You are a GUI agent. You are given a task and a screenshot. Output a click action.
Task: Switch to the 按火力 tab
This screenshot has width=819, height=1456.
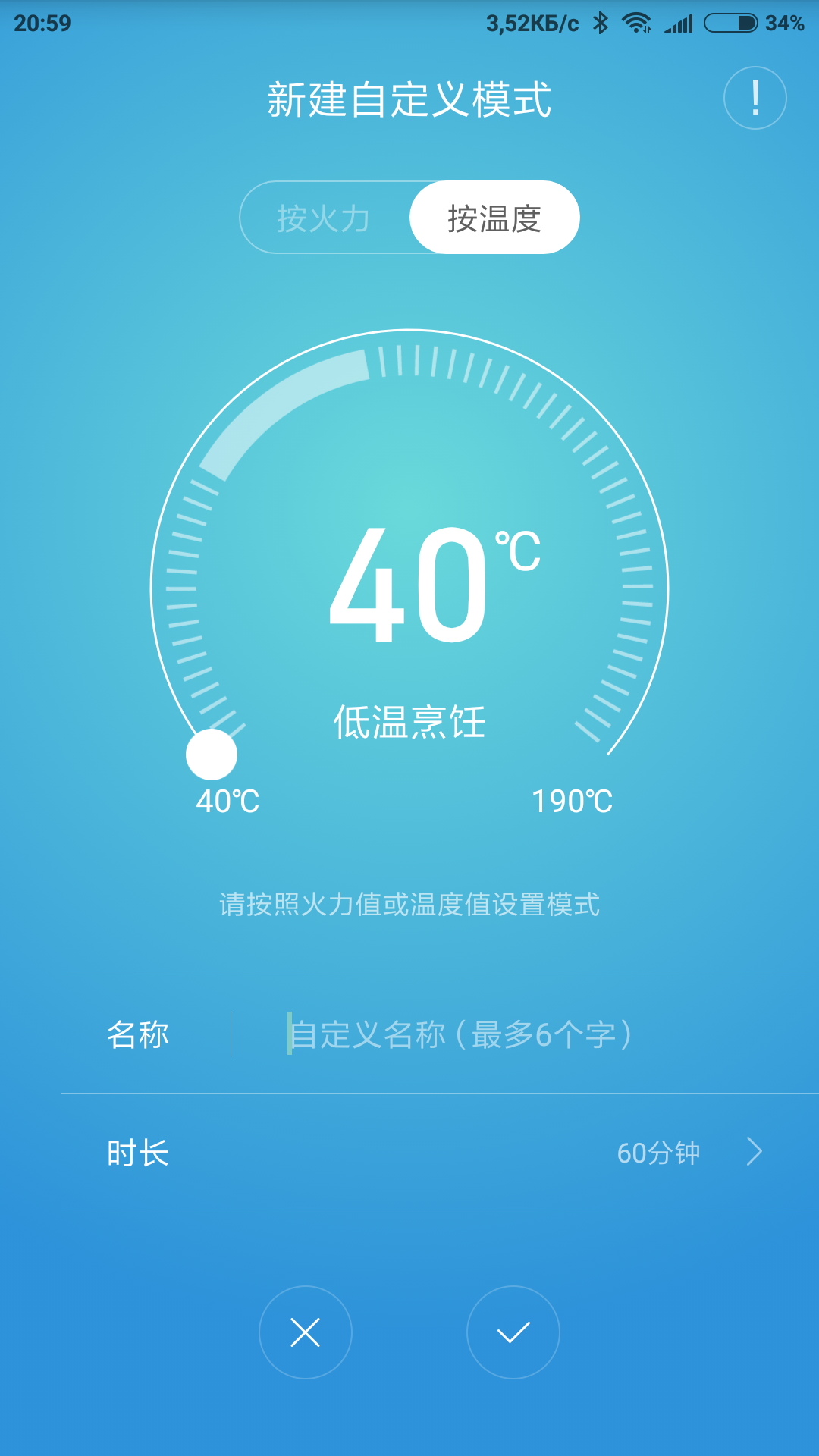click(324, 218)
